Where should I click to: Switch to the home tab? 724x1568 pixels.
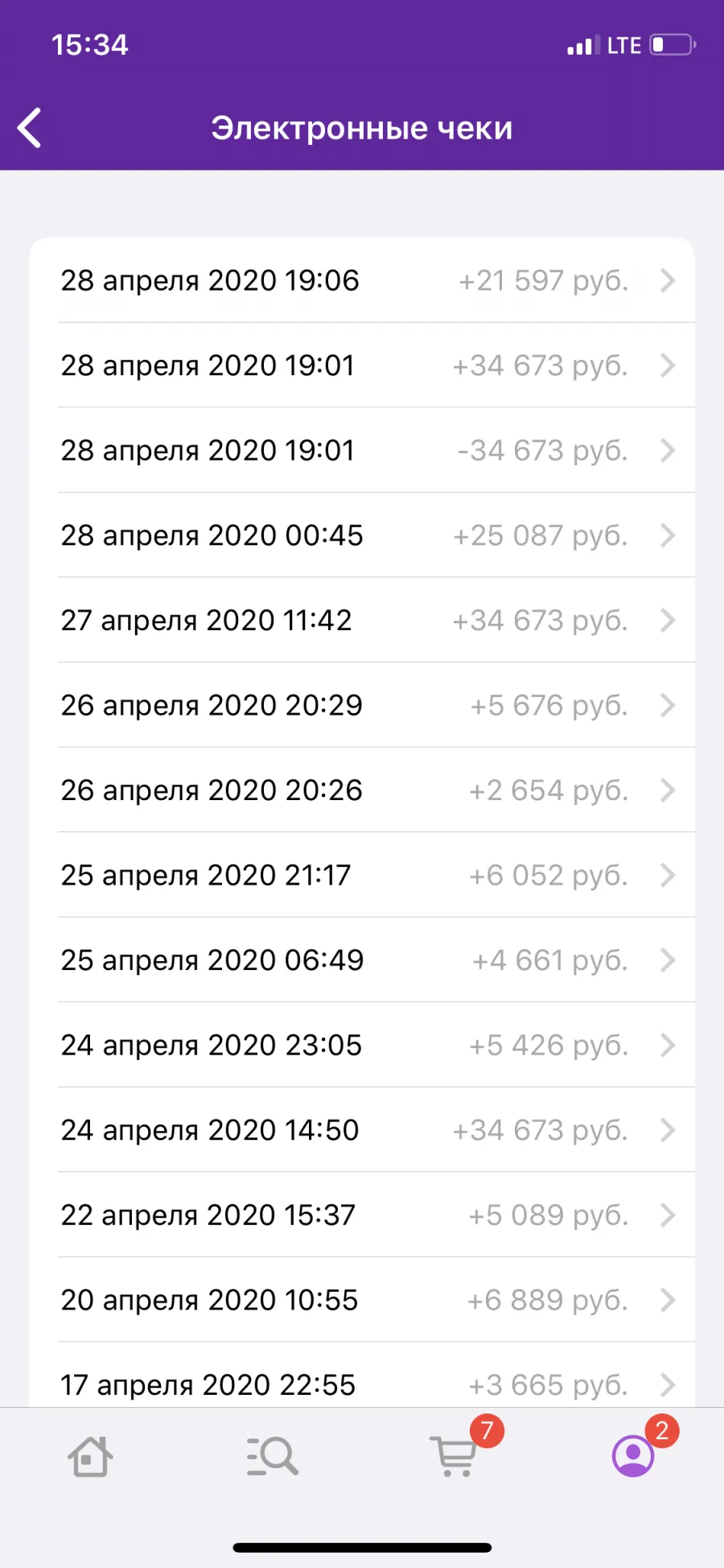click(x=90, y=1456)
